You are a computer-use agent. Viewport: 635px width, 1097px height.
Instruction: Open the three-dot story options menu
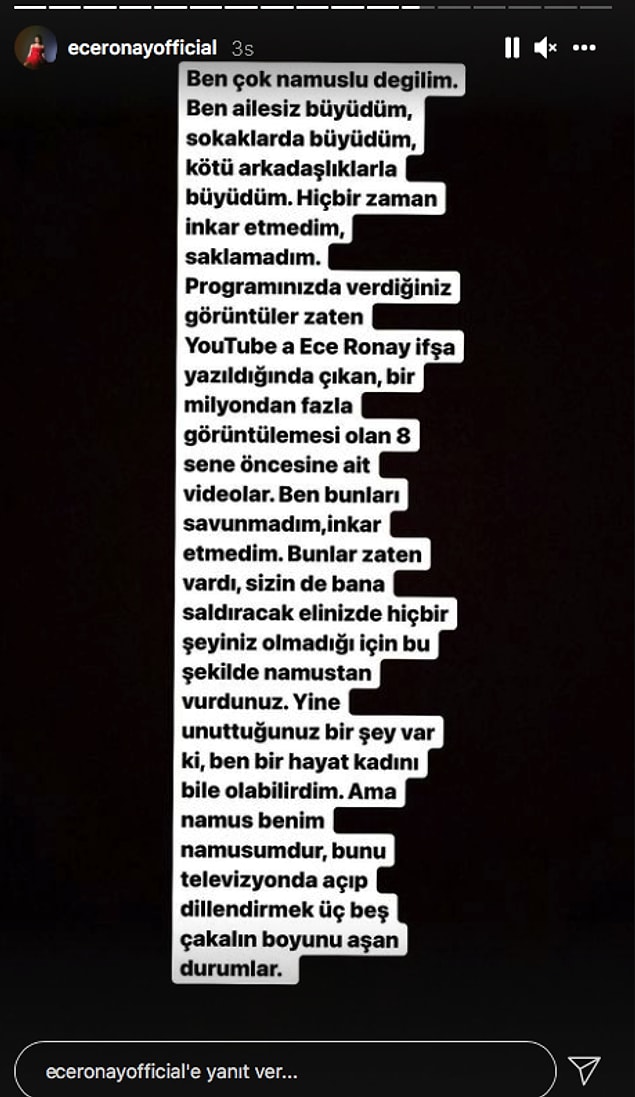584,47
